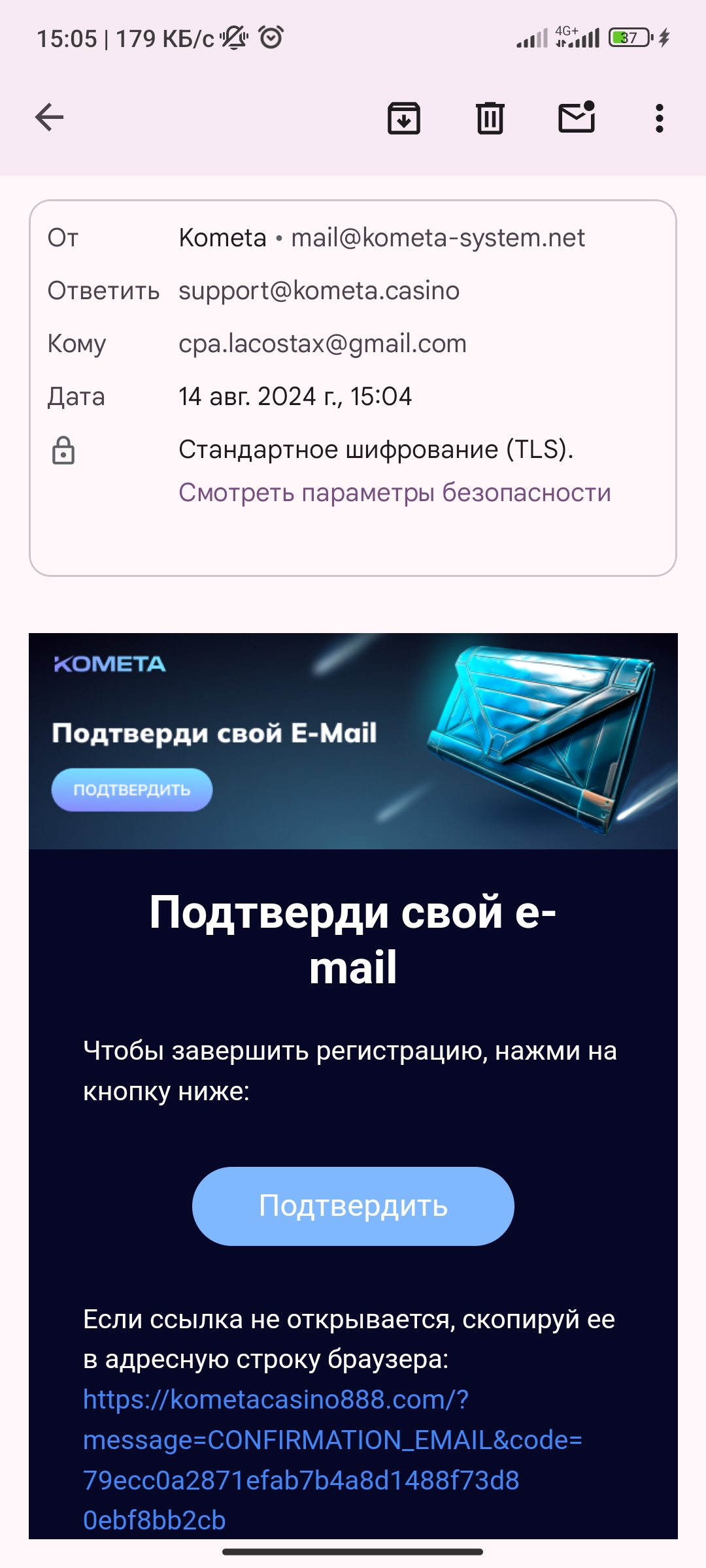Open the three-dot overflow menu
This screenshot has height=1568, width=706.
[660, 118]
